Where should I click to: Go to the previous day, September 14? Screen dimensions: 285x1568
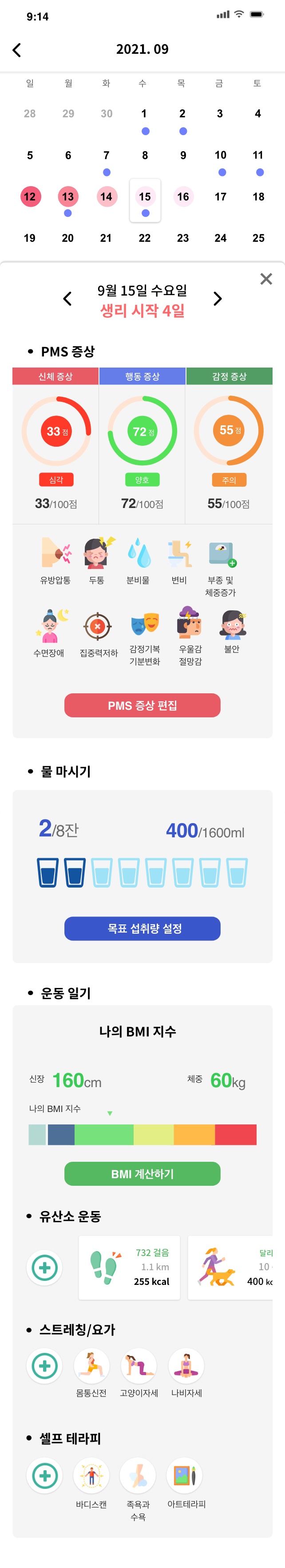67,299
